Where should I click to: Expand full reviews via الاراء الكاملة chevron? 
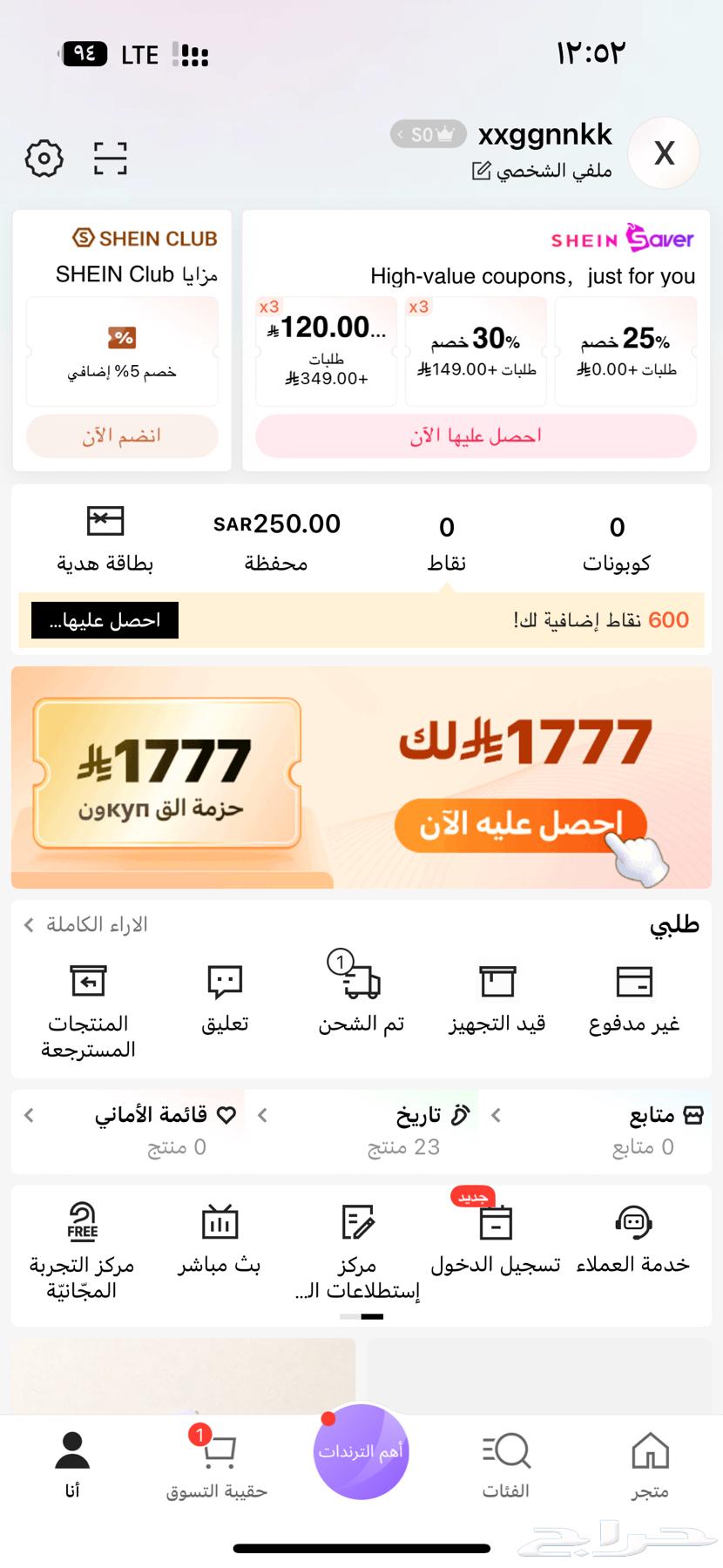(27, 925)
